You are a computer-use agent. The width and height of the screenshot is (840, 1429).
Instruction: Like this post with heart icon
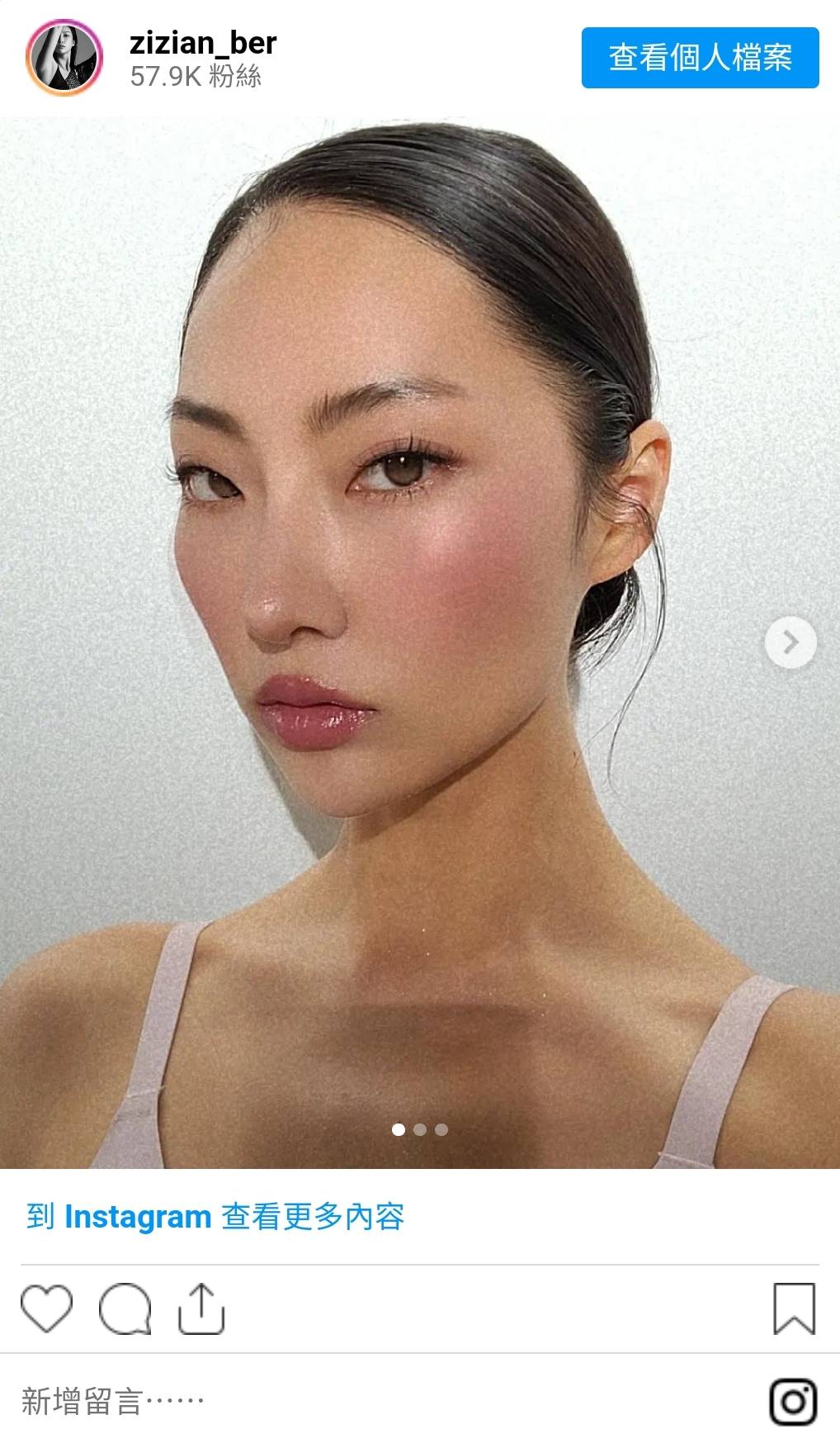(46, 1308)
